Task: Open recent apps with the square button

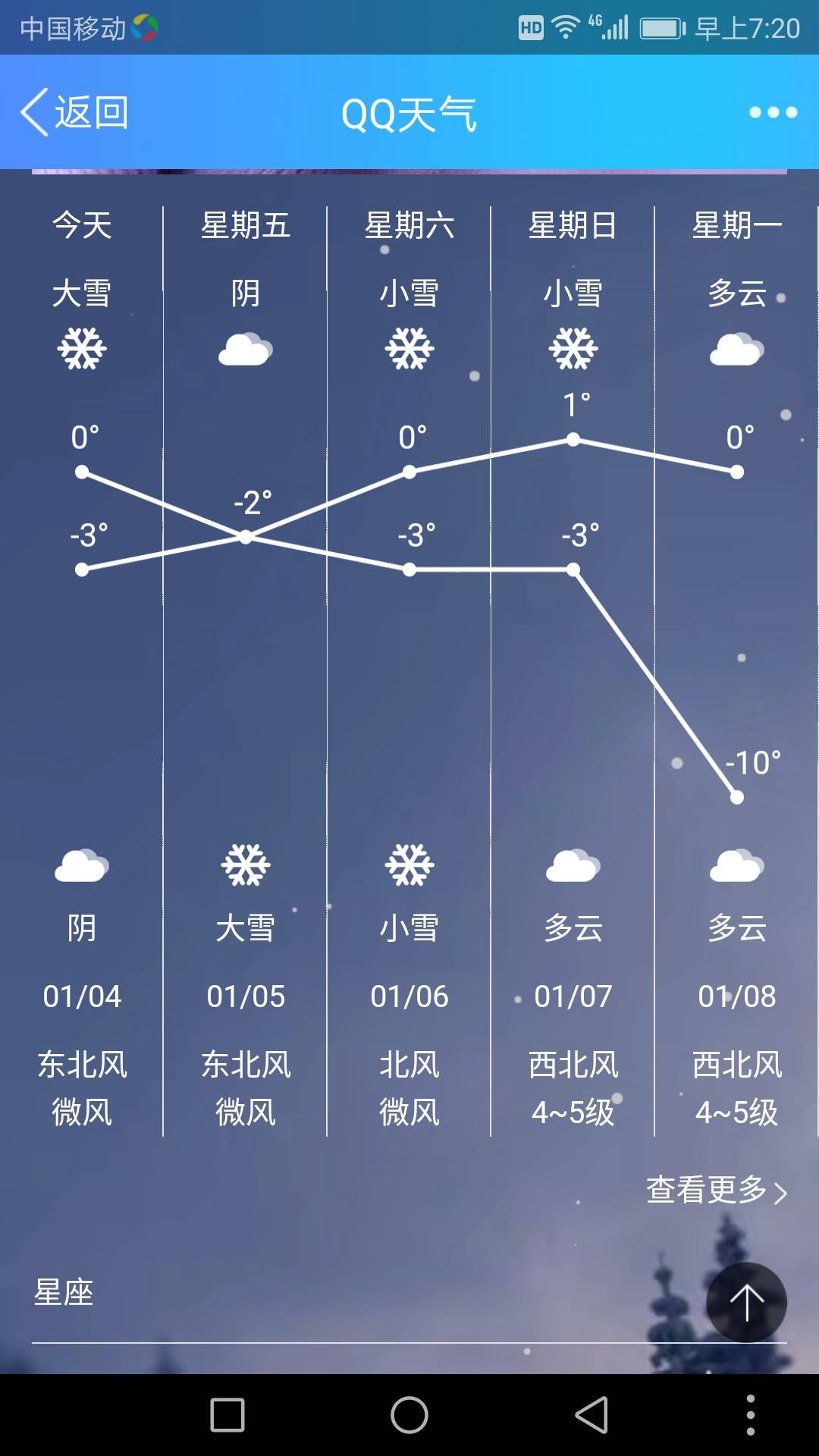Action: pyautogui.click(x=227, y=1415)
